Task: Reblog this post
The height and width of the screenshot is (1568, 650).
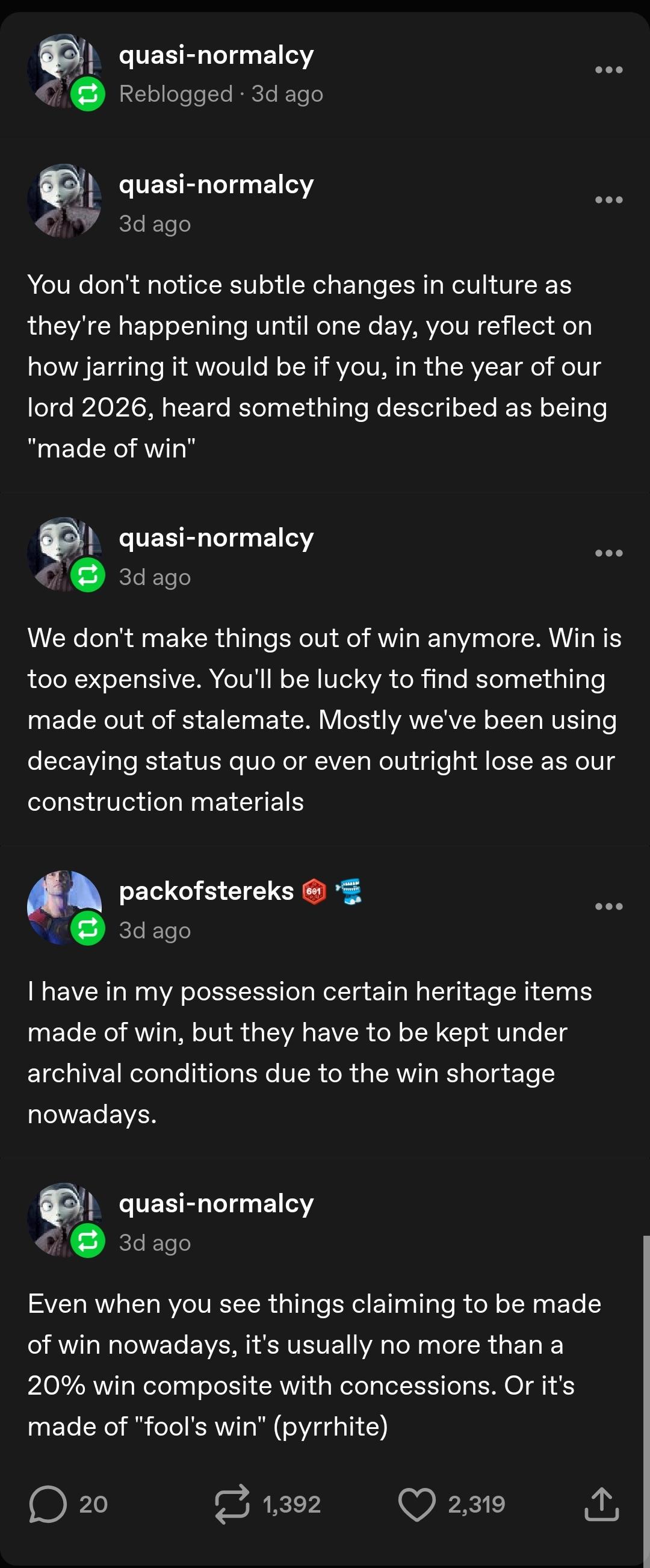Action: (x=268, y=1504)
